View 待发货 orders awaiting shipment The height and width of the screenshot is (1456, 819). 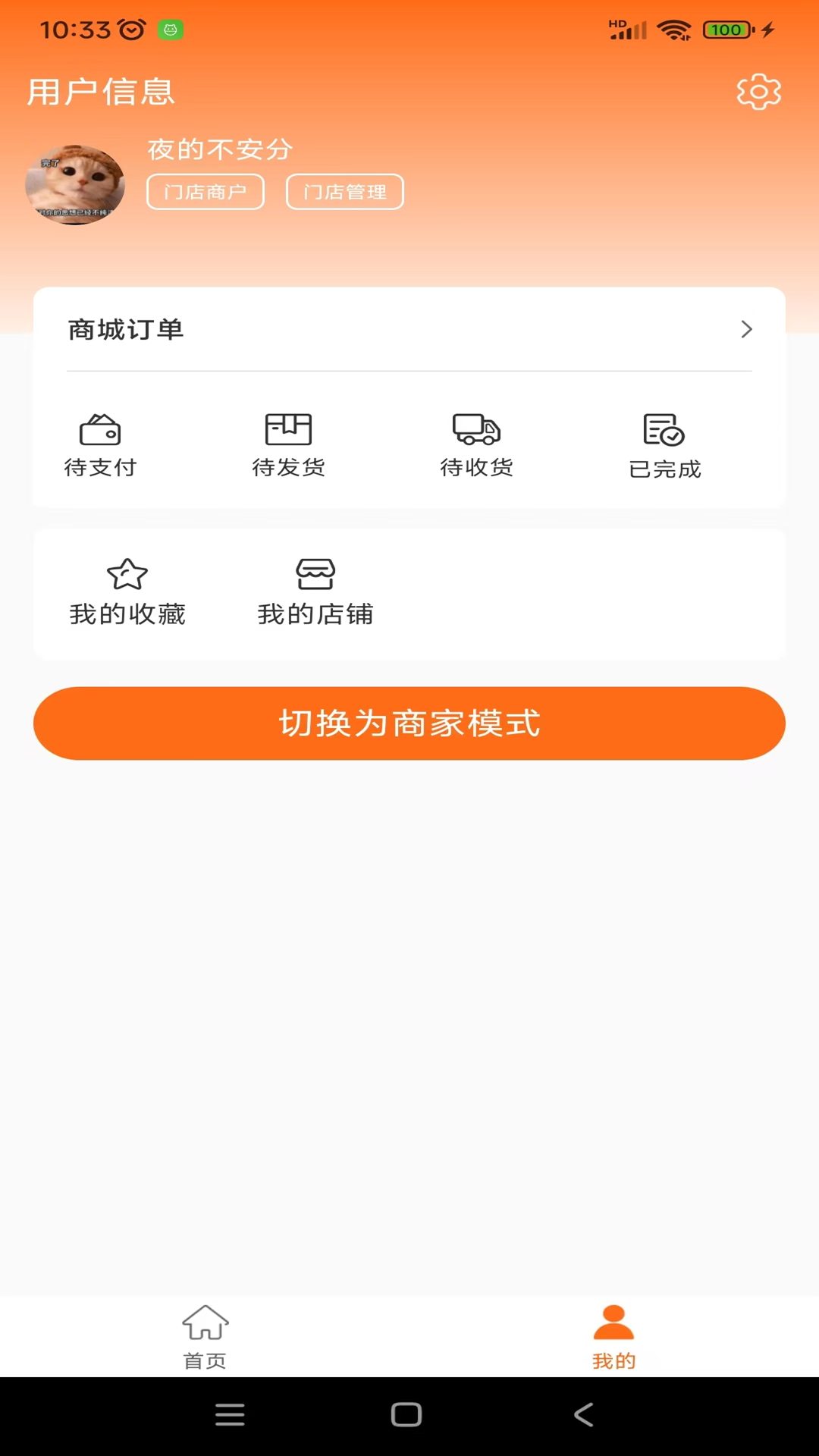tap(288, 445)
